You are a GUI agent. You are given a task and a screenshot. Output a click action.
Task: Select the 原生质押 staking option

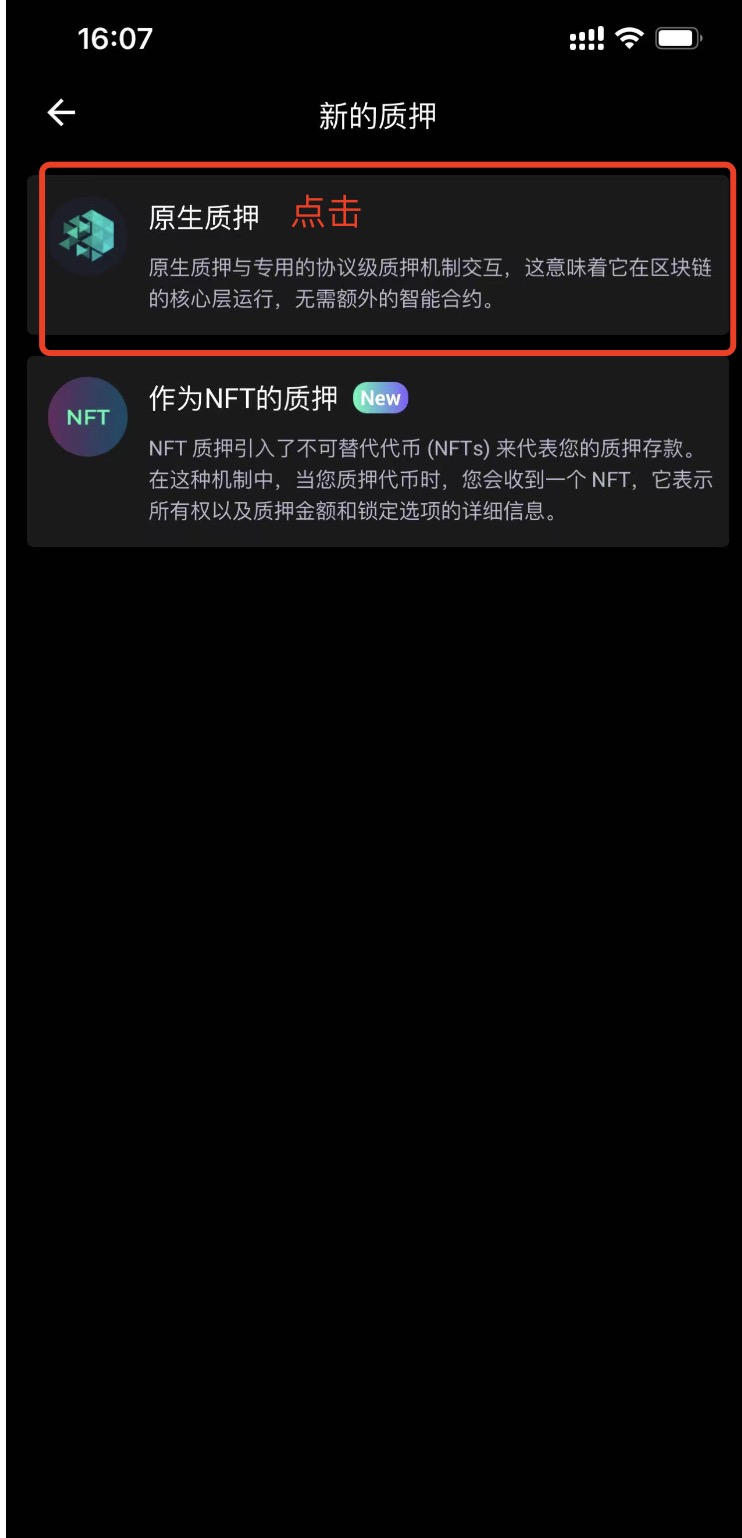pos(378,255)
